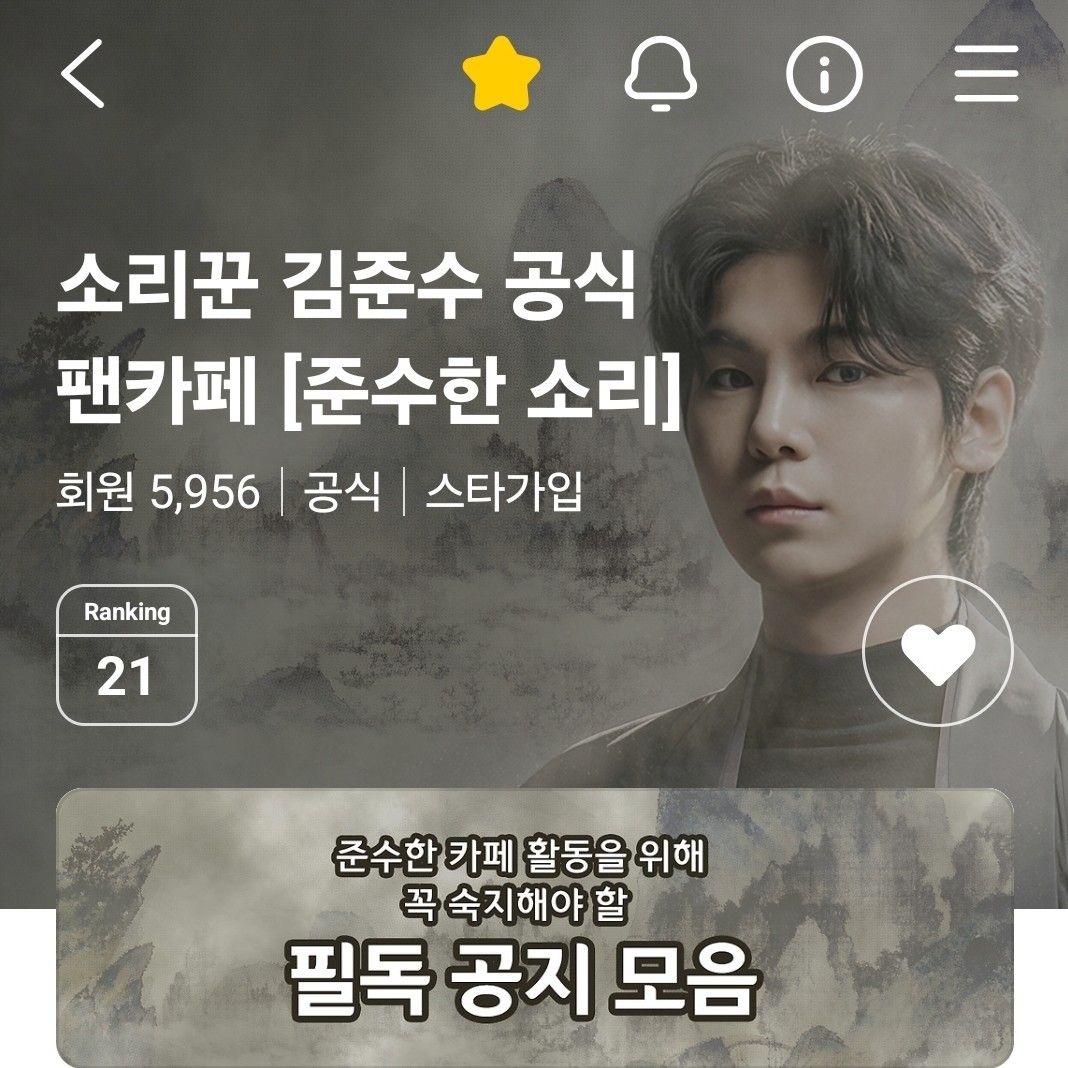
Task: Open the 필독 공지 모음 banner
Action: 534,927
